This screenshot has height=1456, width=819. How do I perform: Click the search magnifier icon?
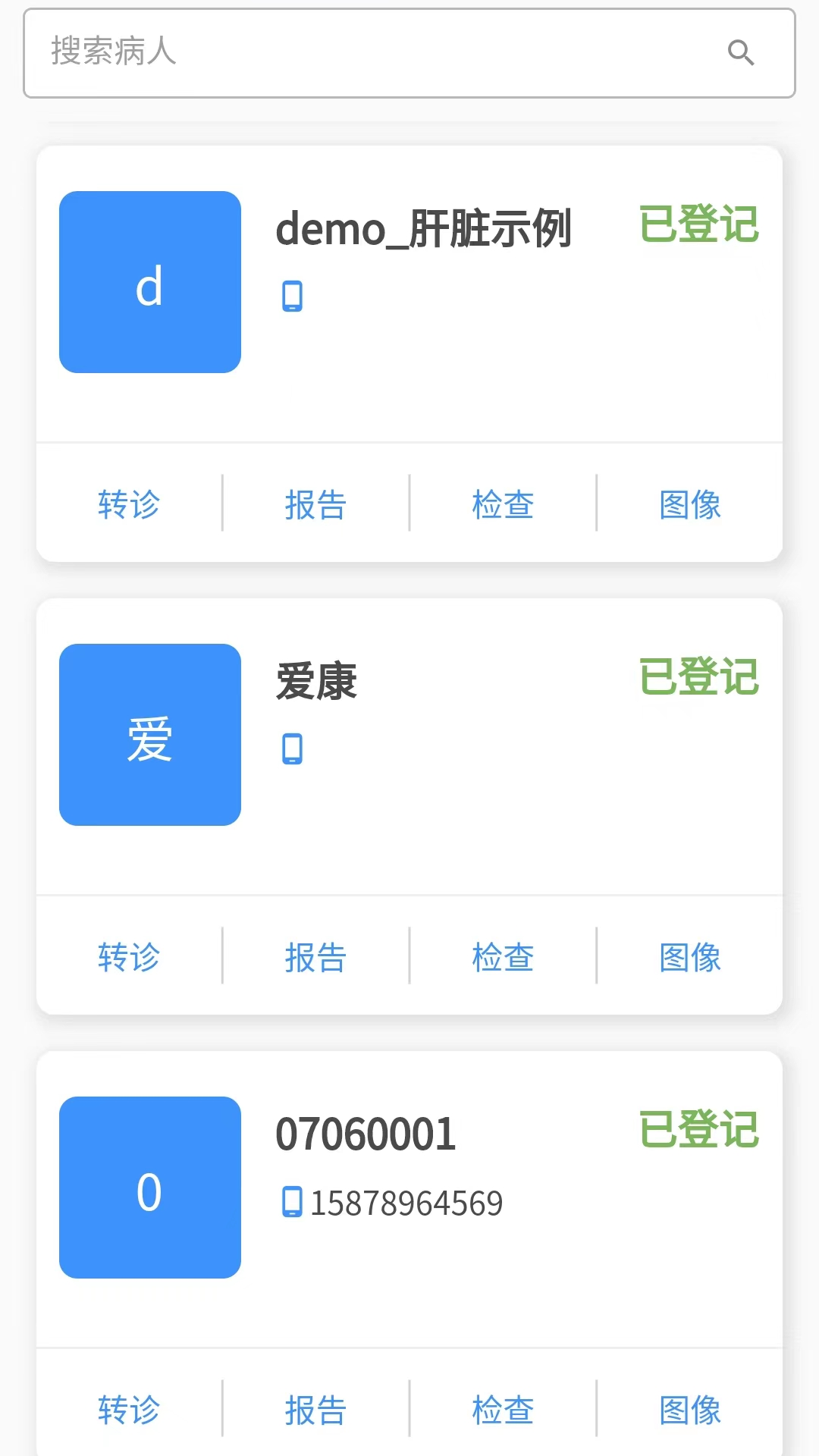tap(742, 52)
